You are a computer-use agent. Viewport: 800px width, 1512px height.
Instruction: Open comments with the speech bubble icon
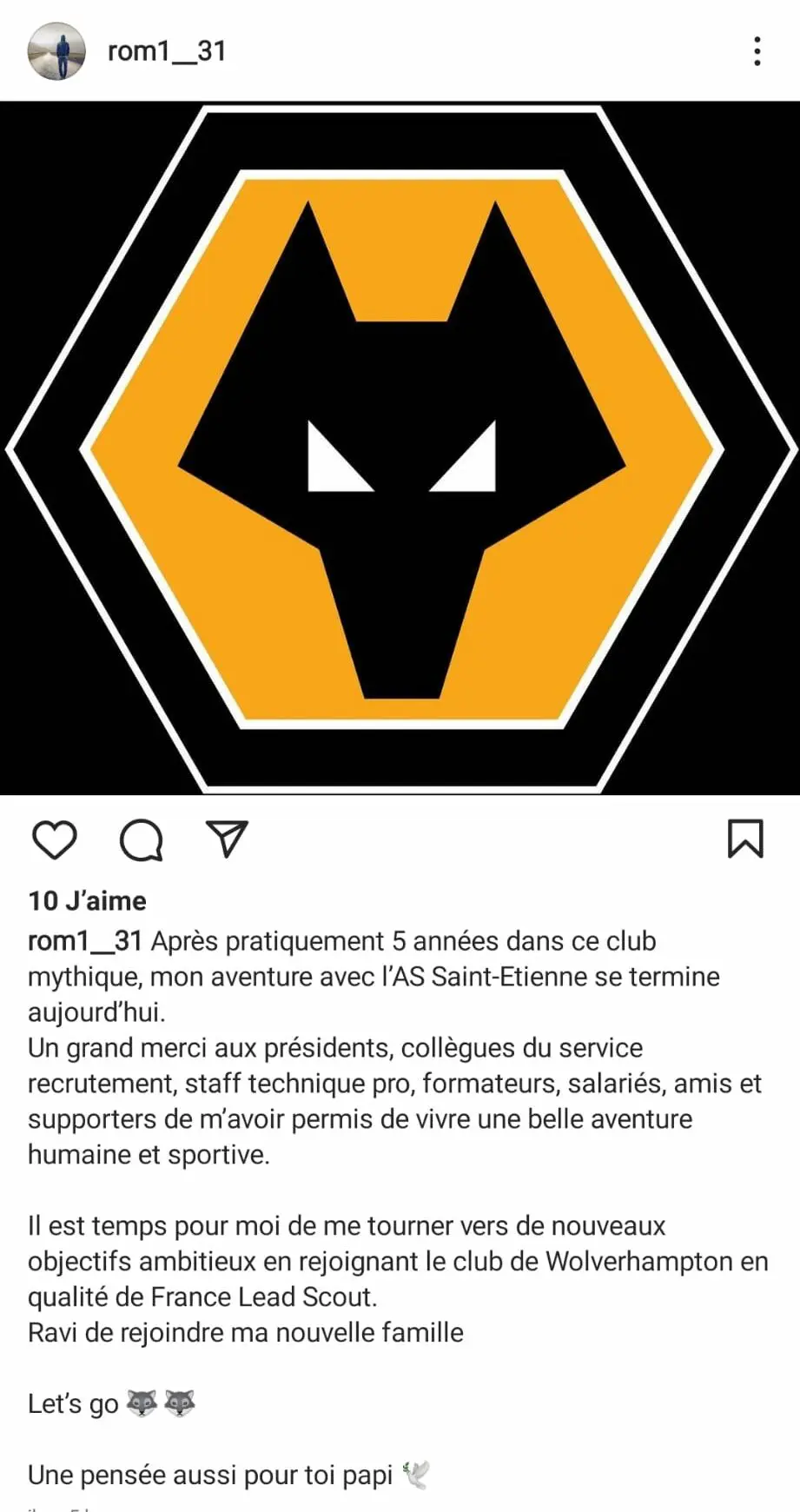point(141,839)
